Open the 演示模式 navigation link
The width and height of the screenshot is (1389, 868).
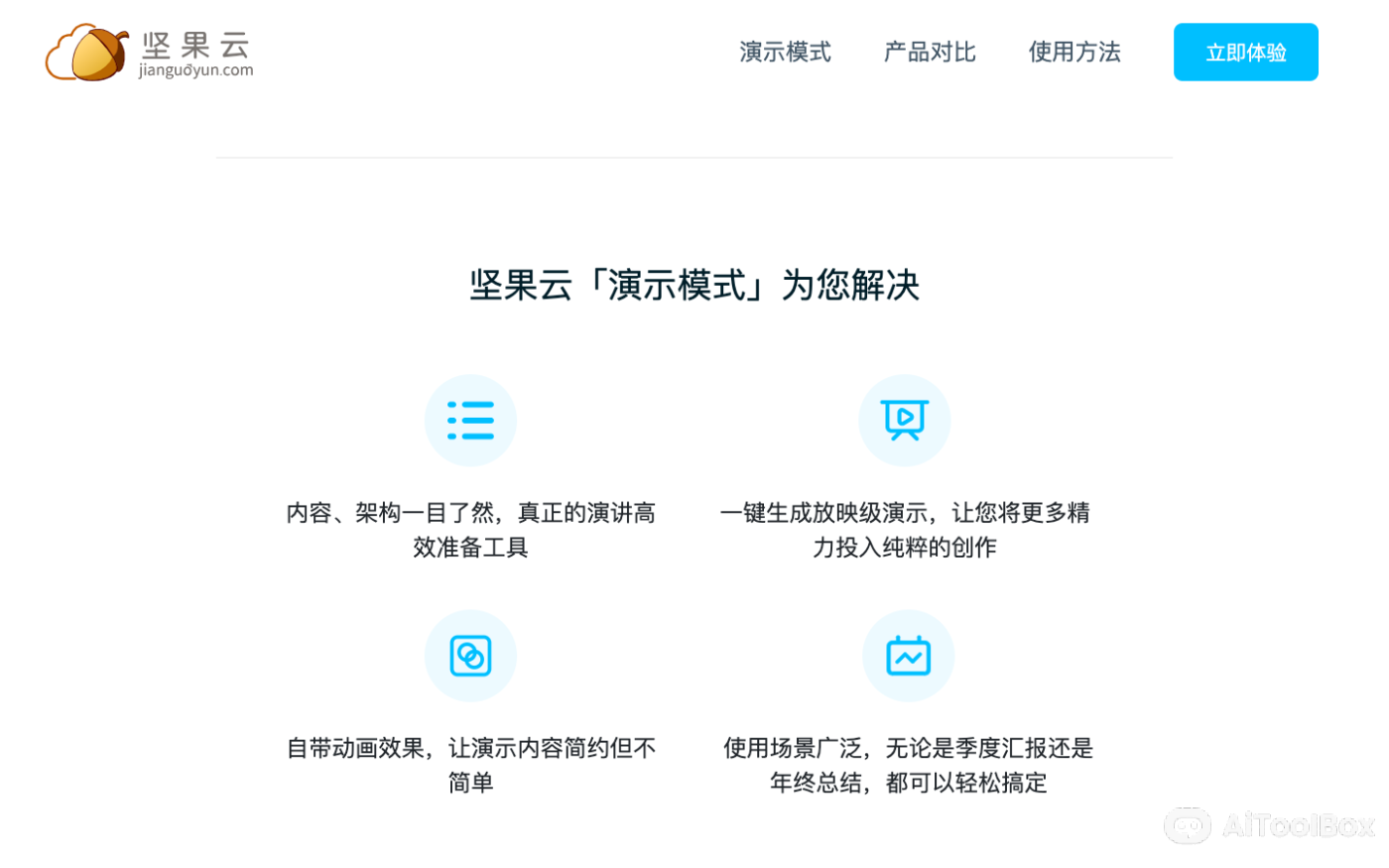point(785,52)
